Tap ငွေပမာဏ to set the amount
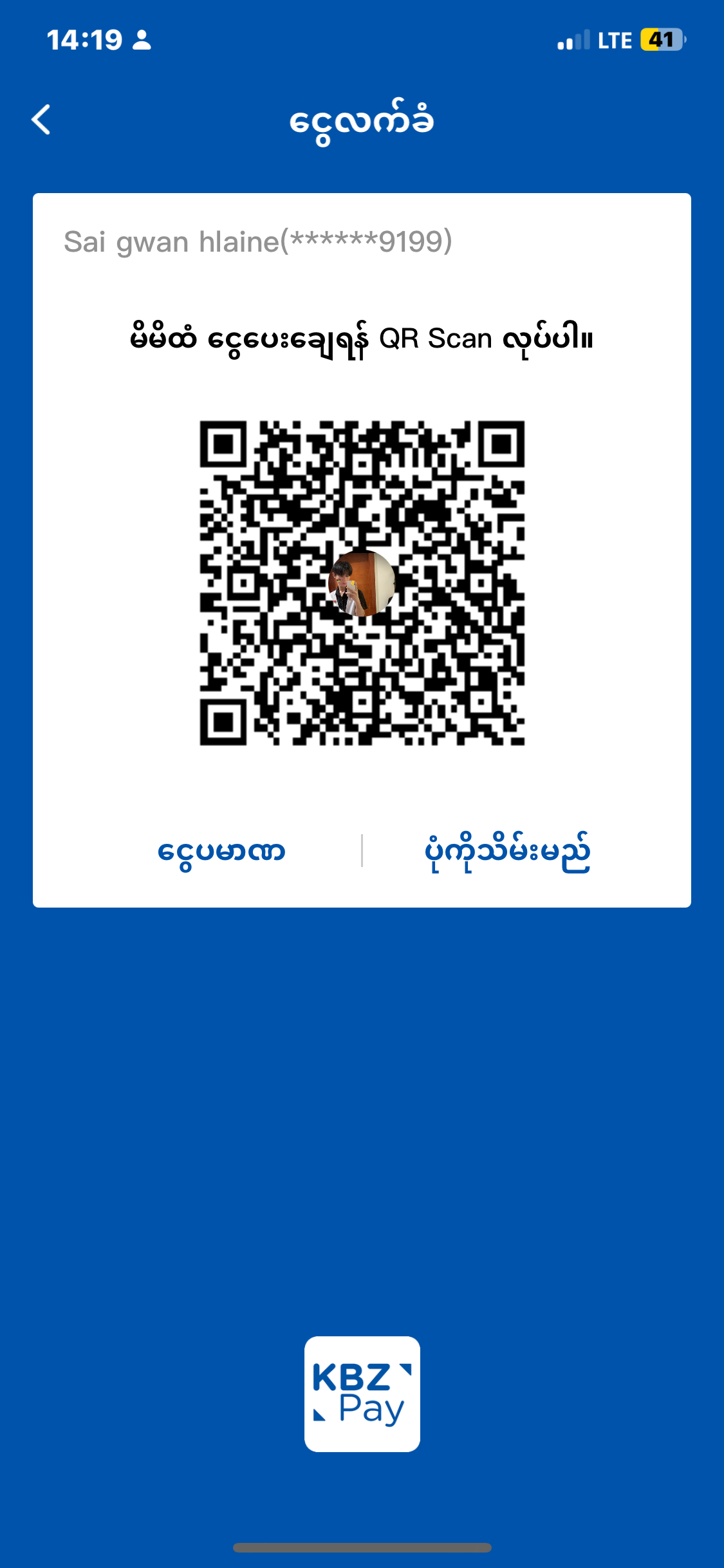 (221, 851)
